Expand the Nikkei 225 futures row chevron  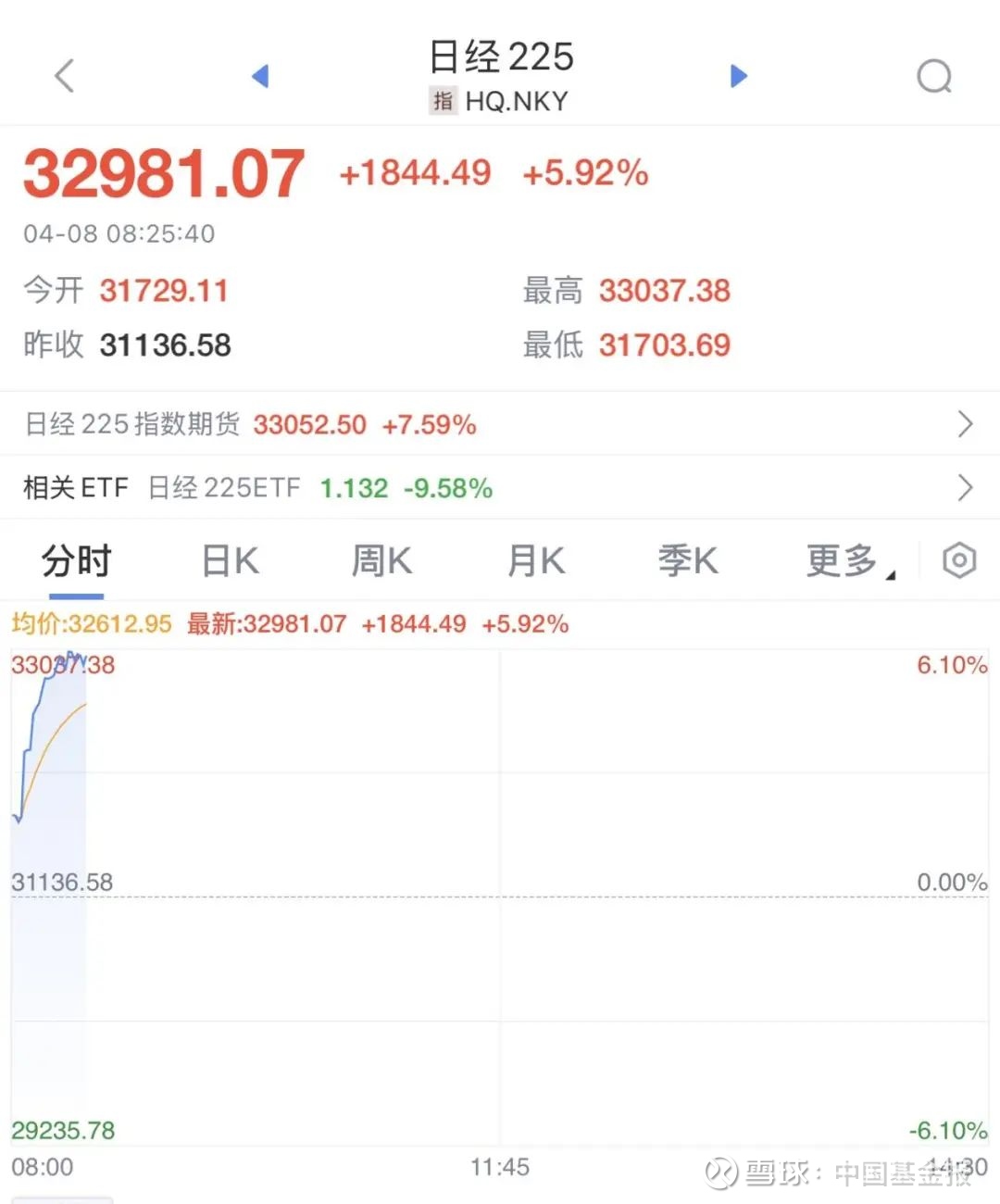(966, 424)
